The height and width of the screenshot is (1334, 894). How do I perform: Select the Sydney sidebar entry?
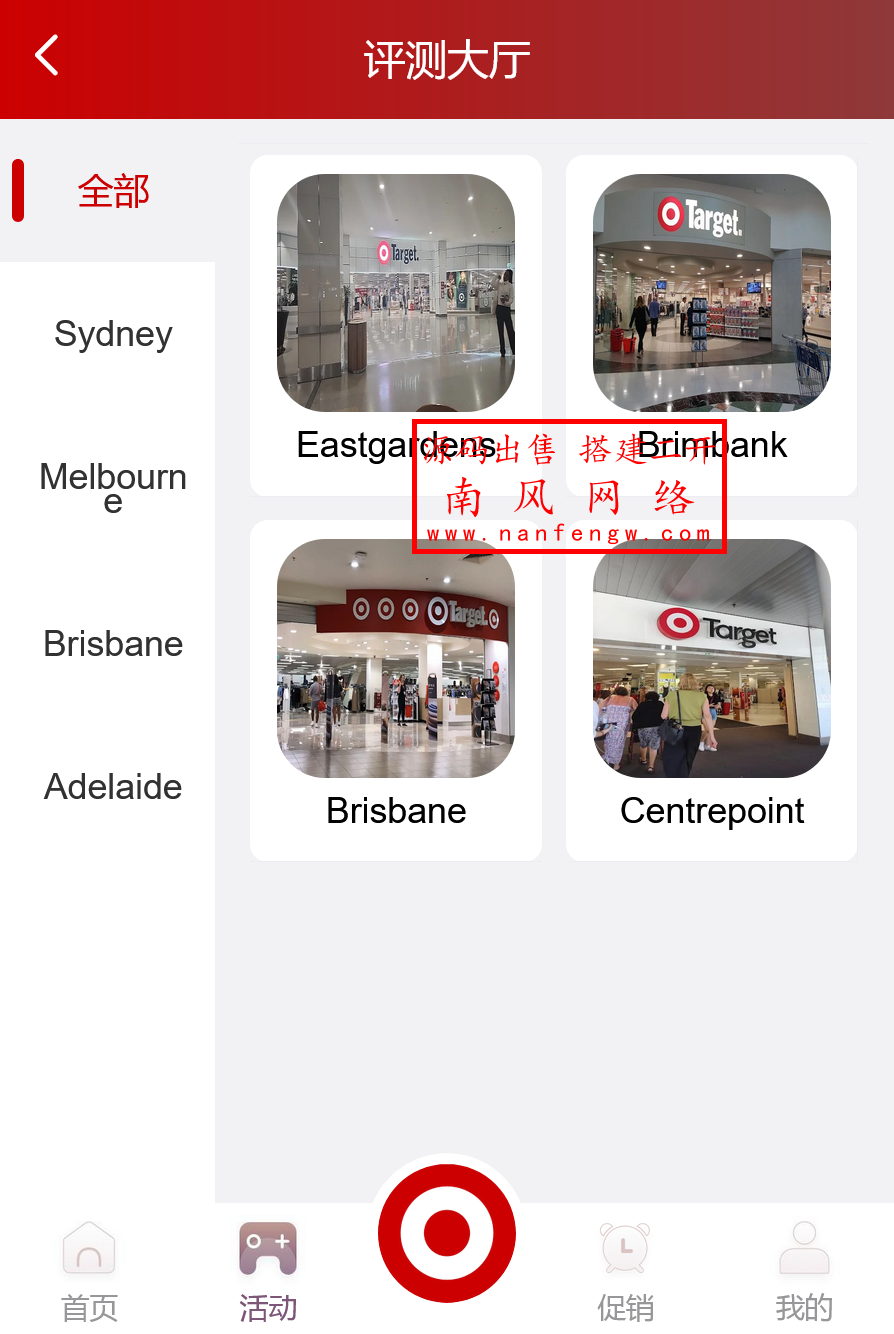point(113,333)
